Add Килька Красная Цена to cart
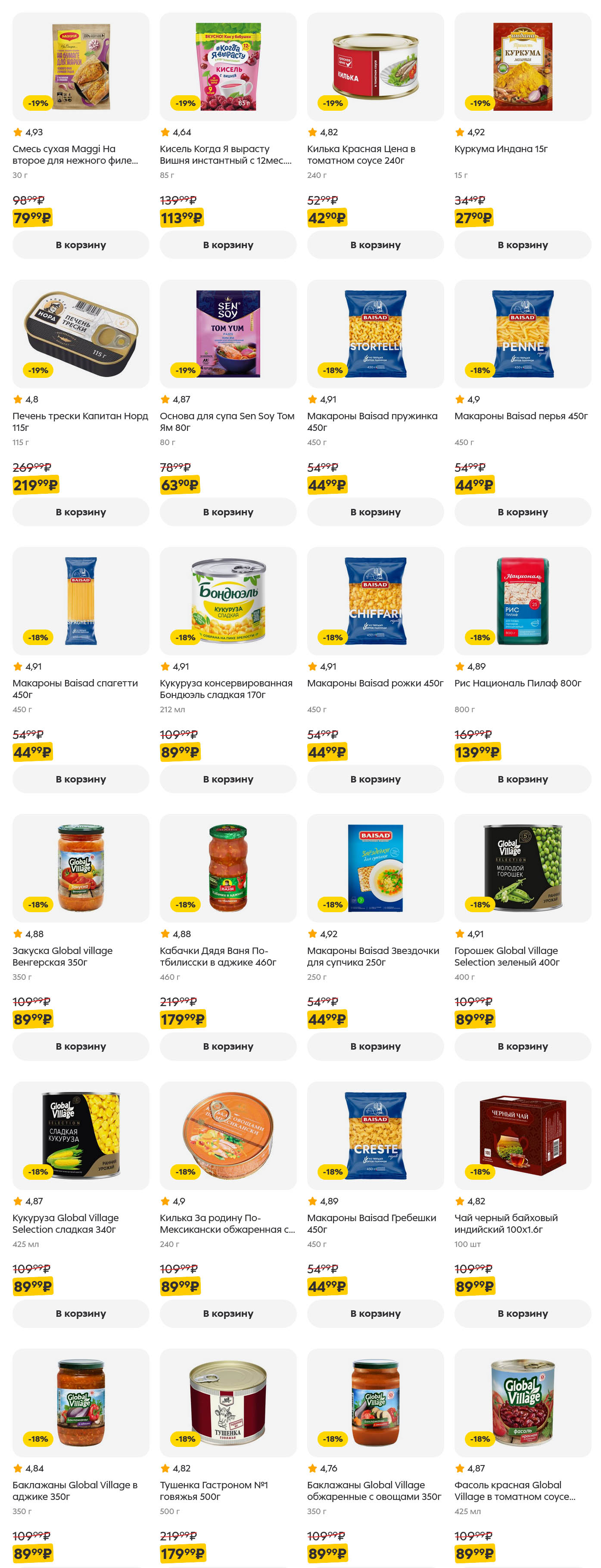The image size is (601, 1568). 375,245
